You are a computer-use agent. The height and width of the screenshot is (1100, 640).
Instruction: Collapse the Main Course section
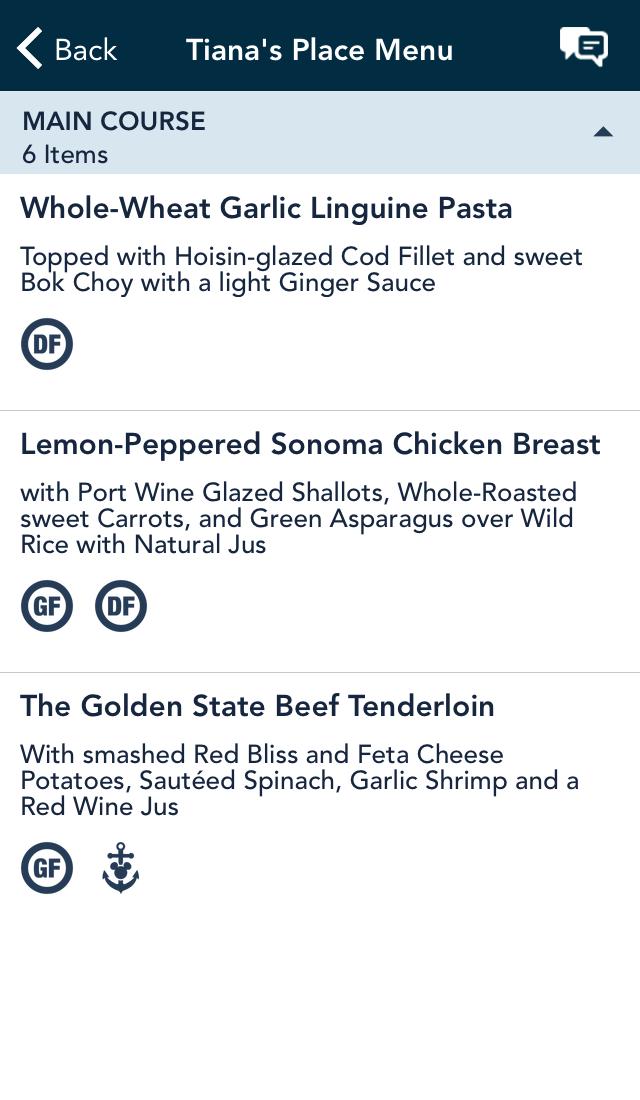[x=603, y=132]
